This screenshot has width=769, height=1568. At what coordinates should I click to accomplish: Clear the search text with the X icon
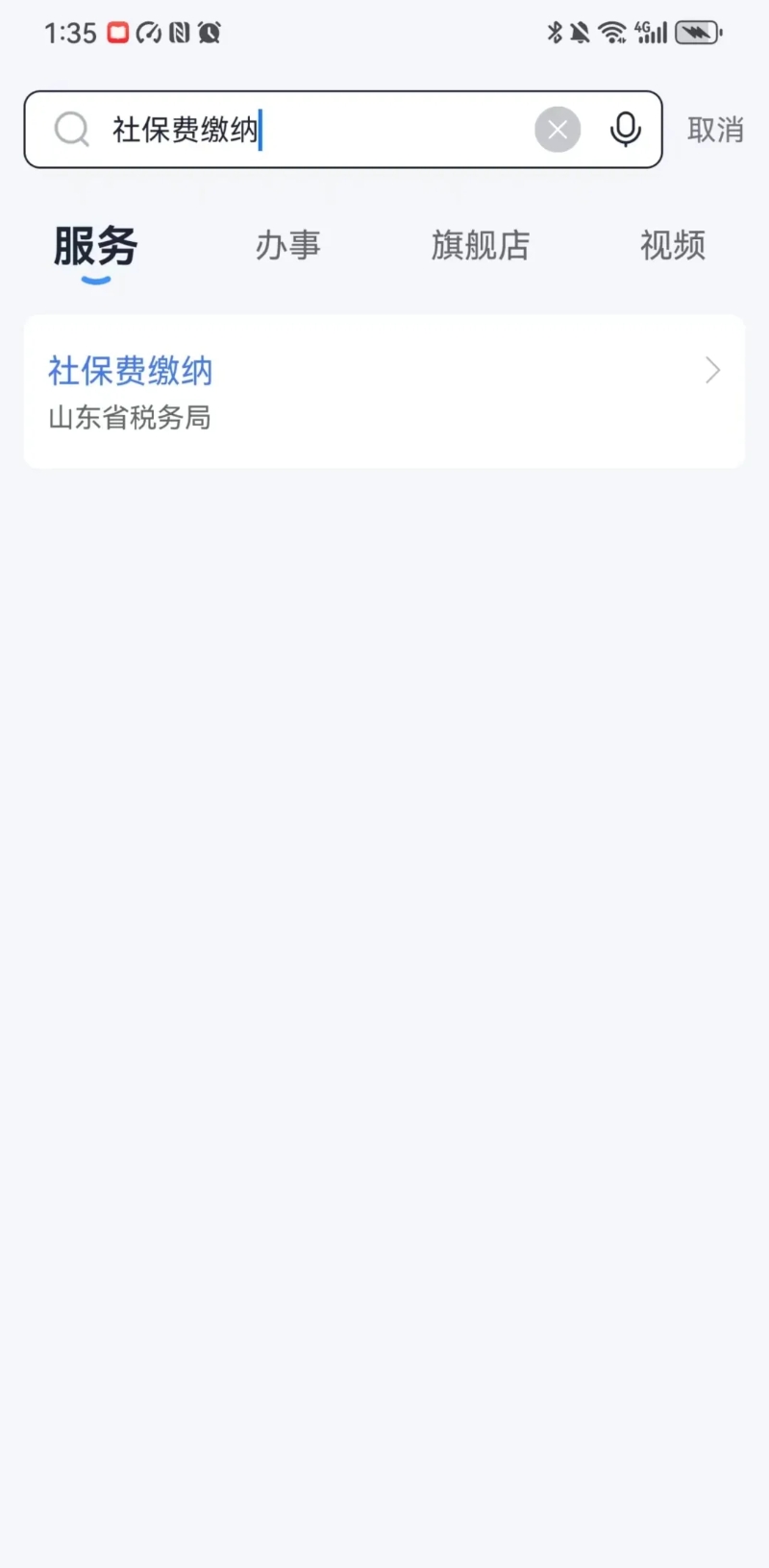click(558, 130)
